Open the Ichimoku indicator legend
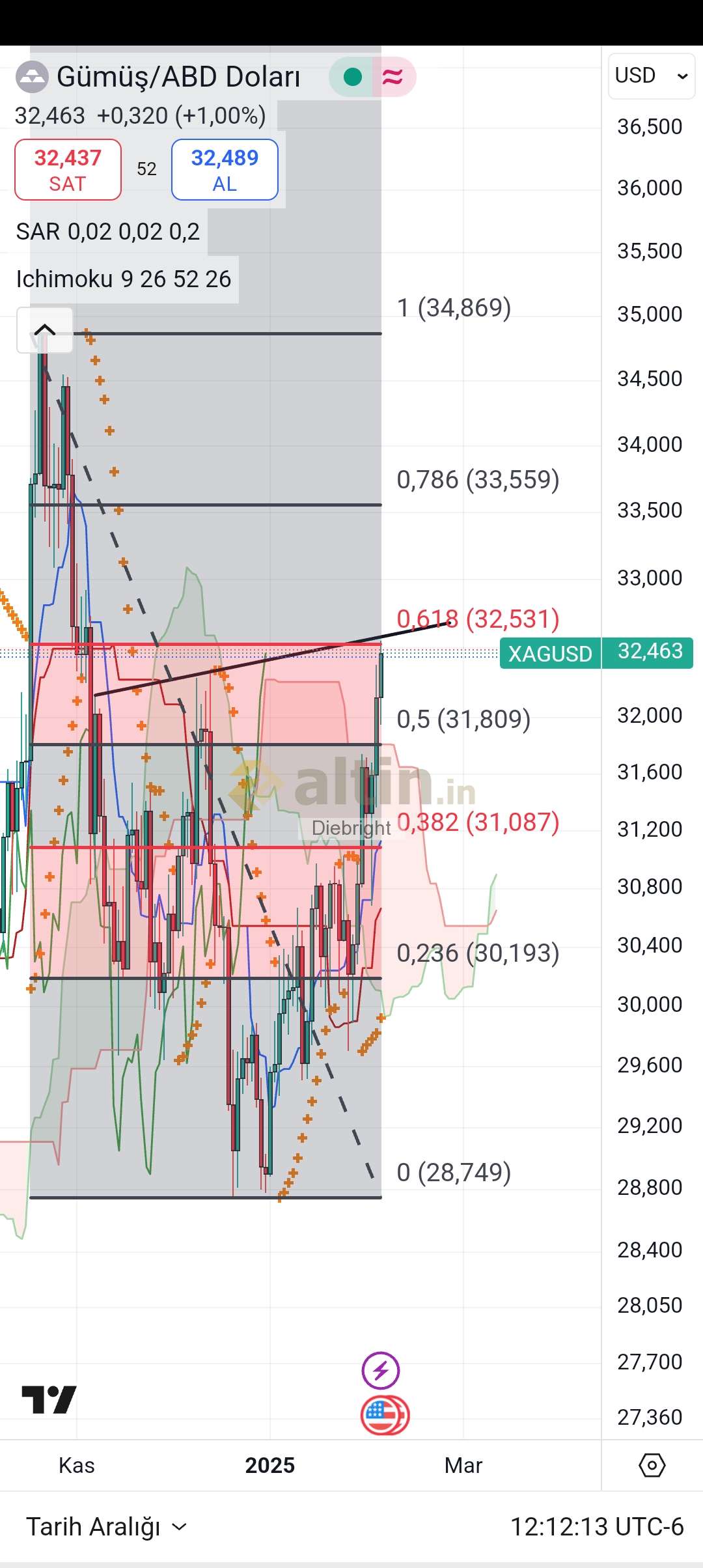This screenshot has width=703, height=1568. click(x=124, y=279)
